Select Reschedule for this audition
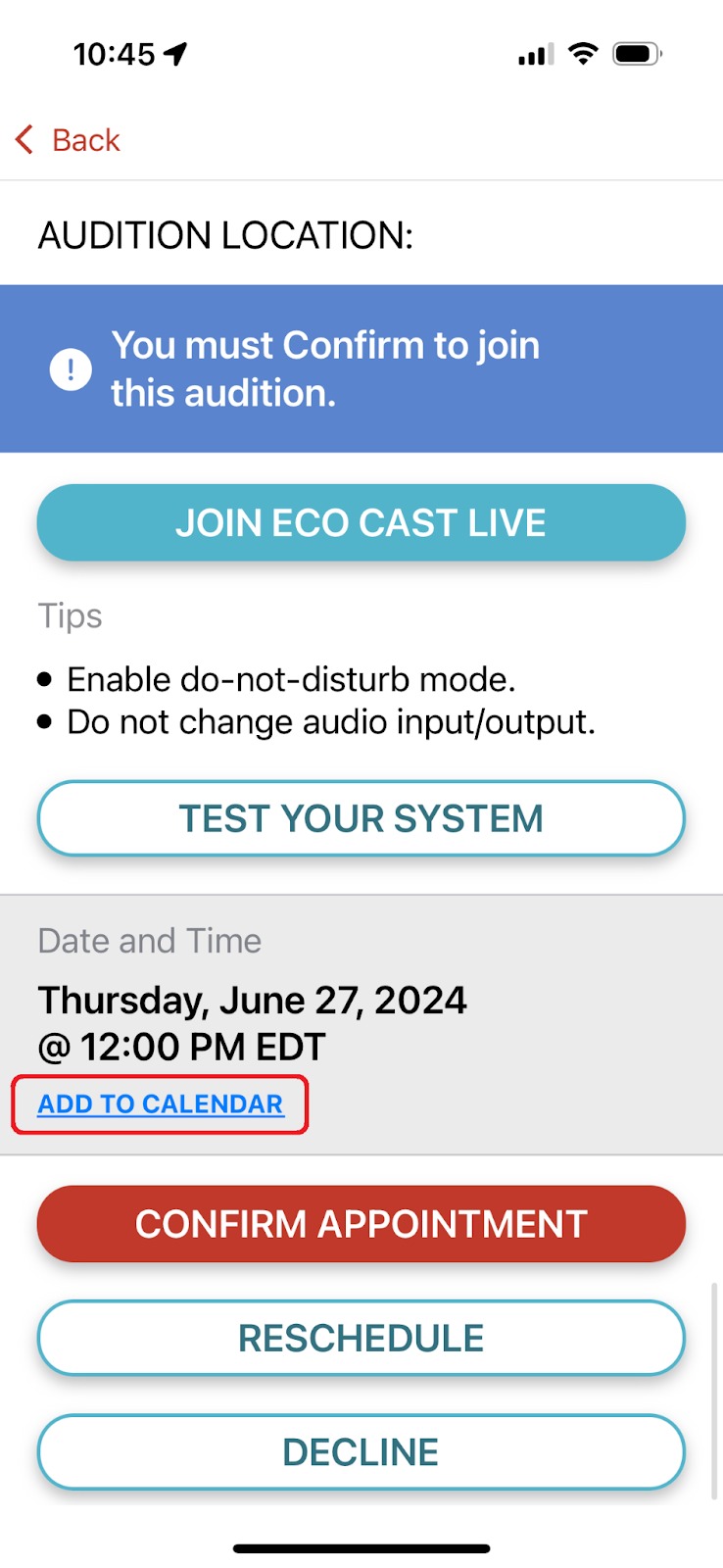 (x=361, y=1338)
